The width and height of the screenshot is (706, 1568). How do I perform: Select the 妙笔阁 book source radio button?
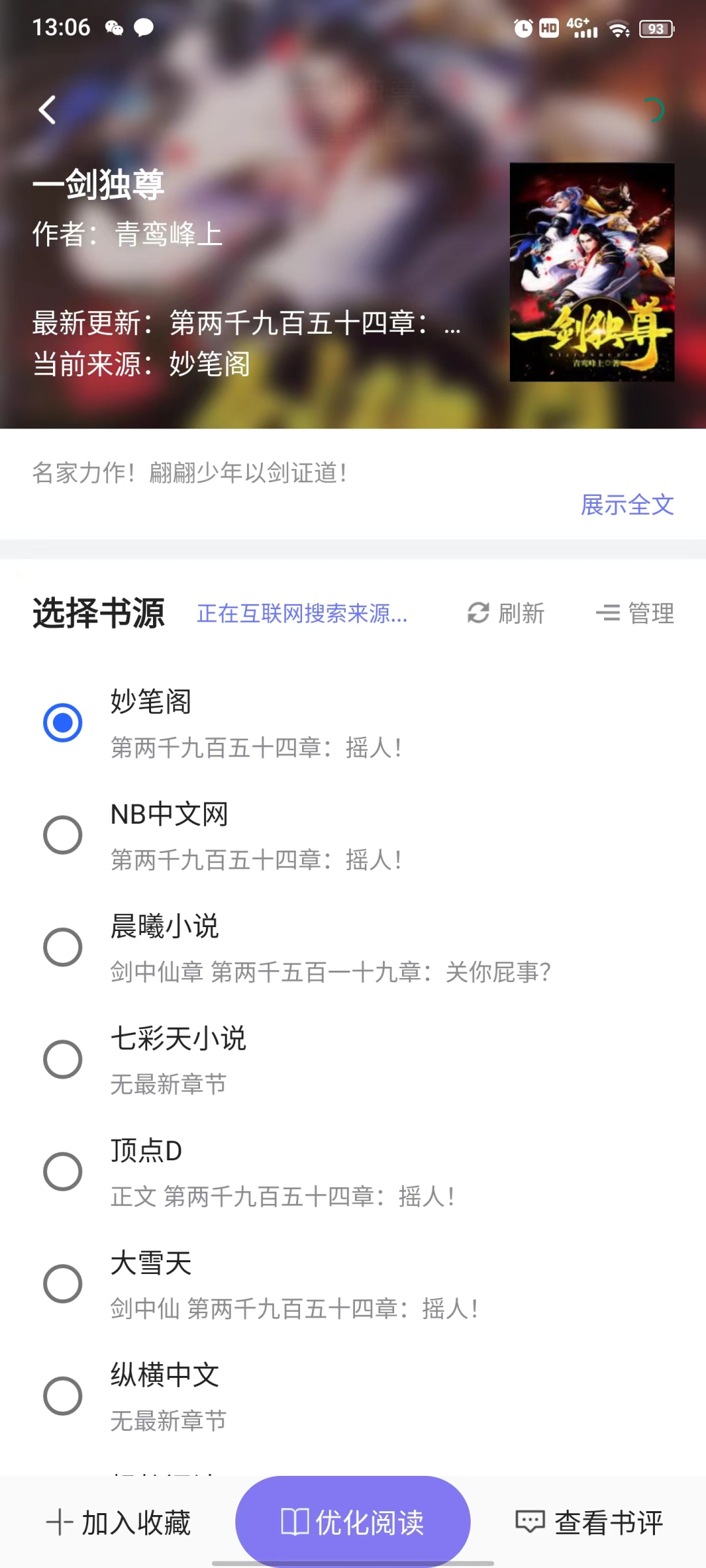pos(62,723)
